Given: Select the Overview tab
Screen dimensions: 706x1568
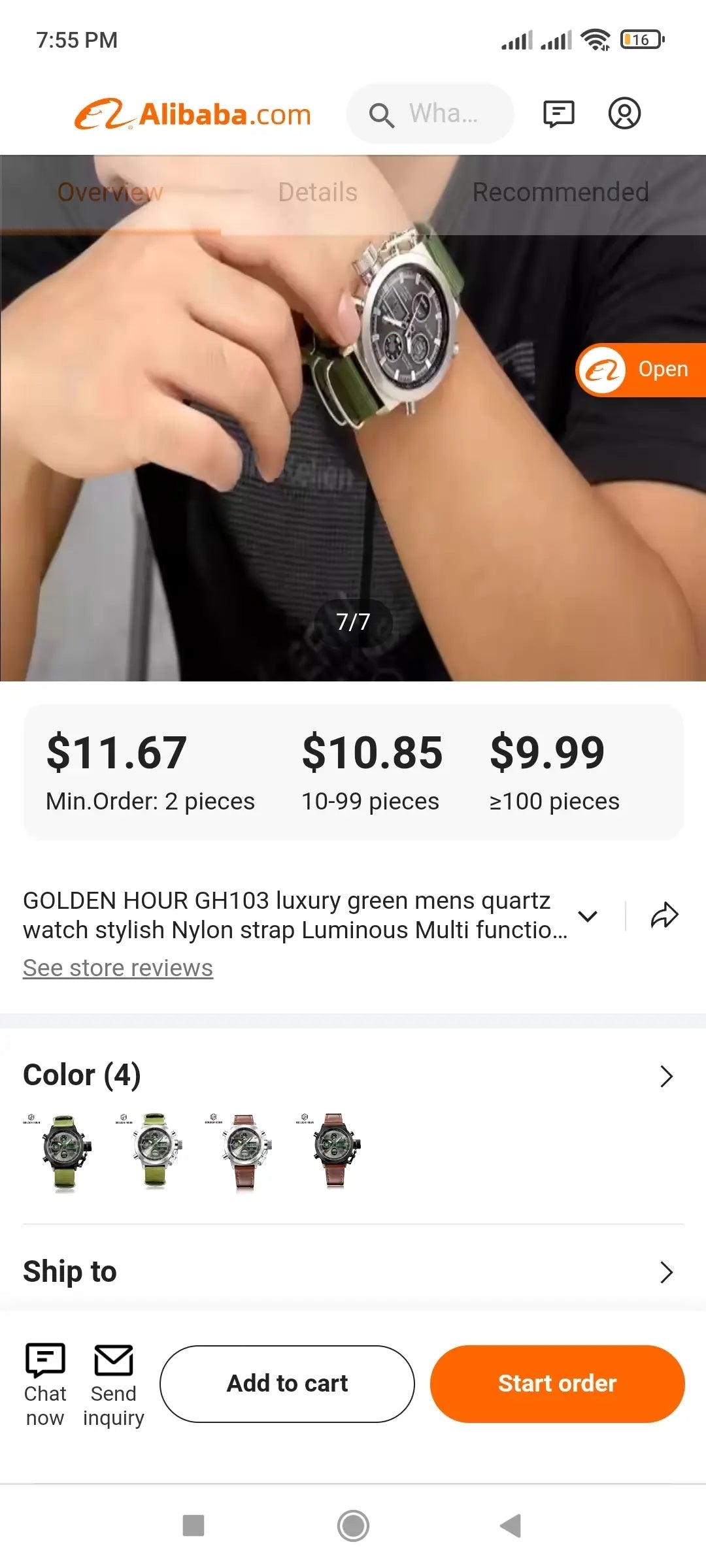Looking at the screenshot, I should (110, 192).
